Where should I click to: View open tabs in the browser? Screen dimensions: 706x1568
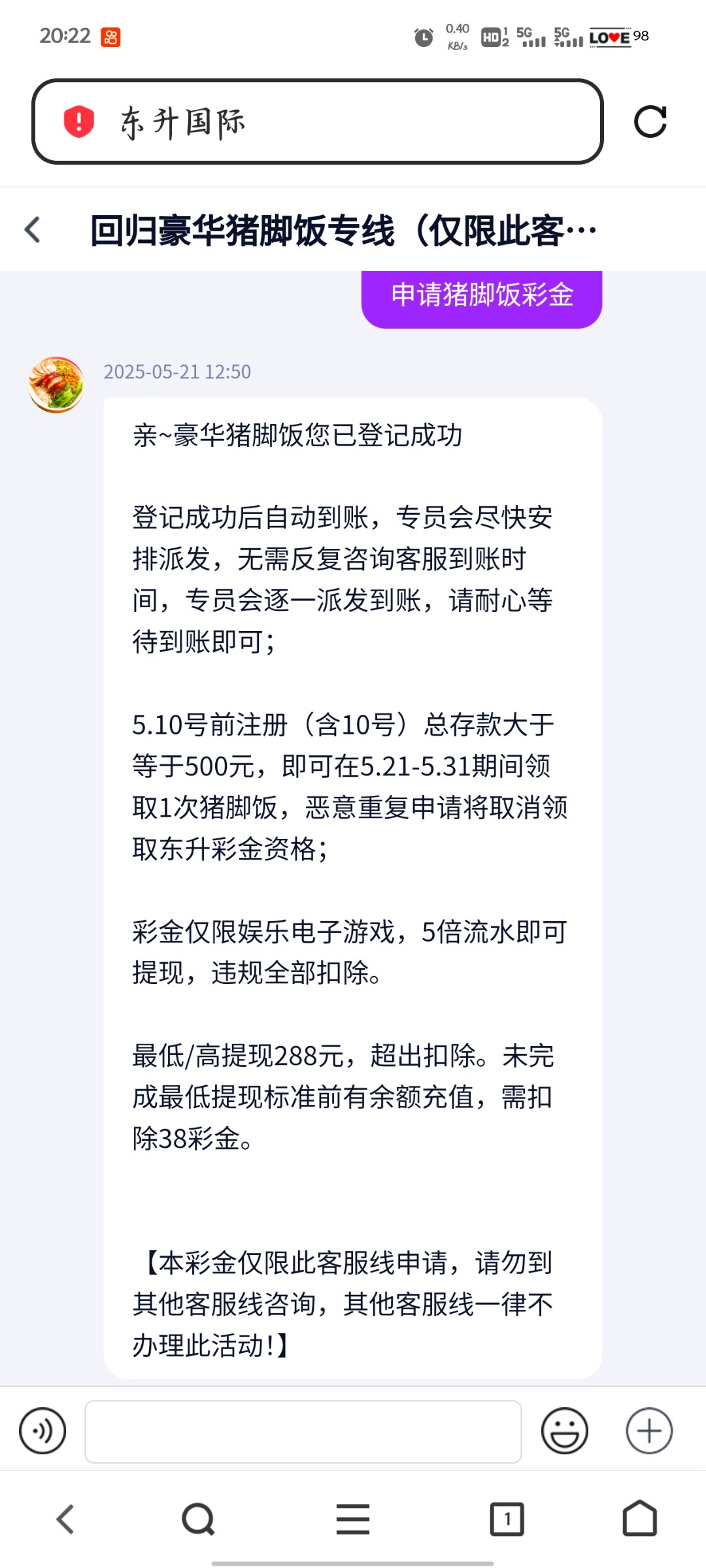pos(507,1519)
